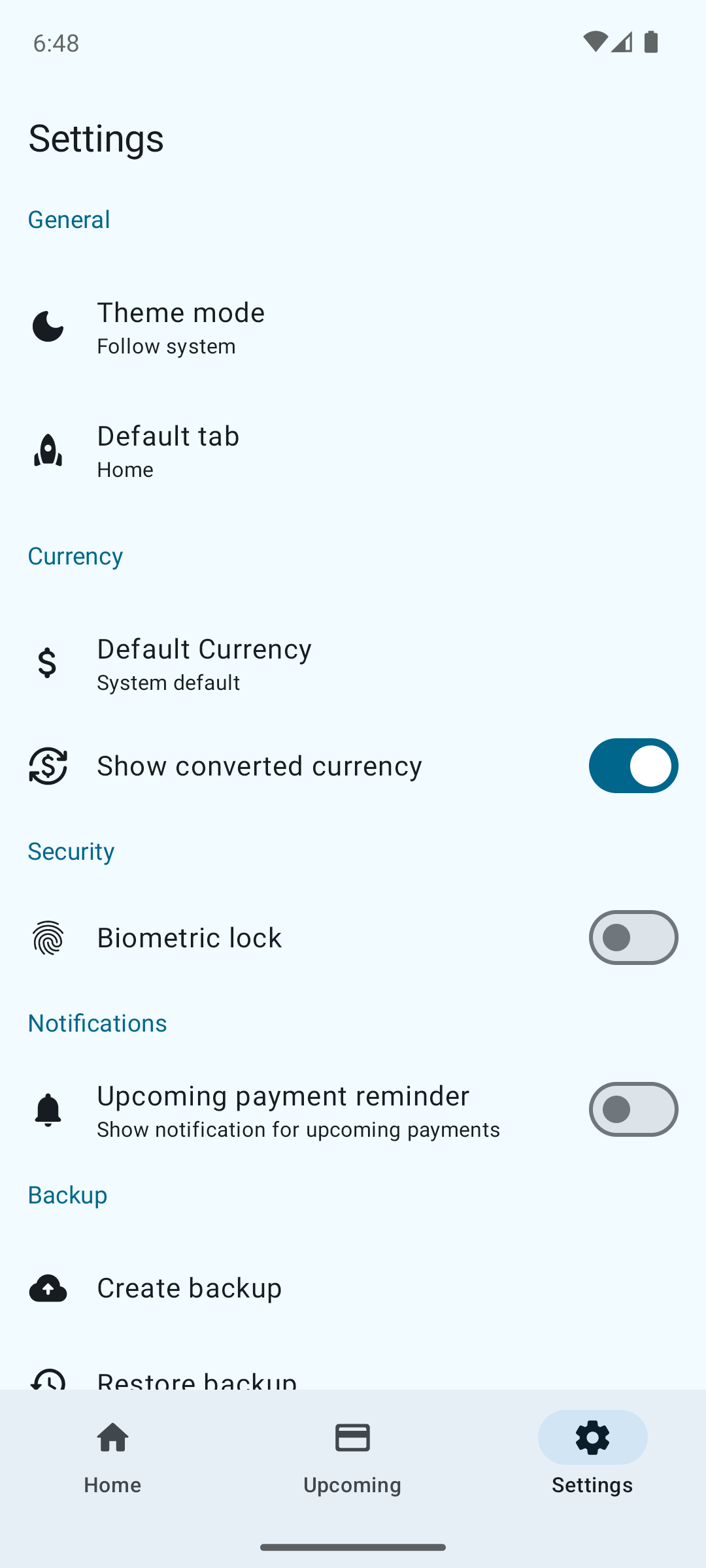Turn off Show converted currency
The height and width of the screenshot is (1568, 706).
(x=633, y=766)
